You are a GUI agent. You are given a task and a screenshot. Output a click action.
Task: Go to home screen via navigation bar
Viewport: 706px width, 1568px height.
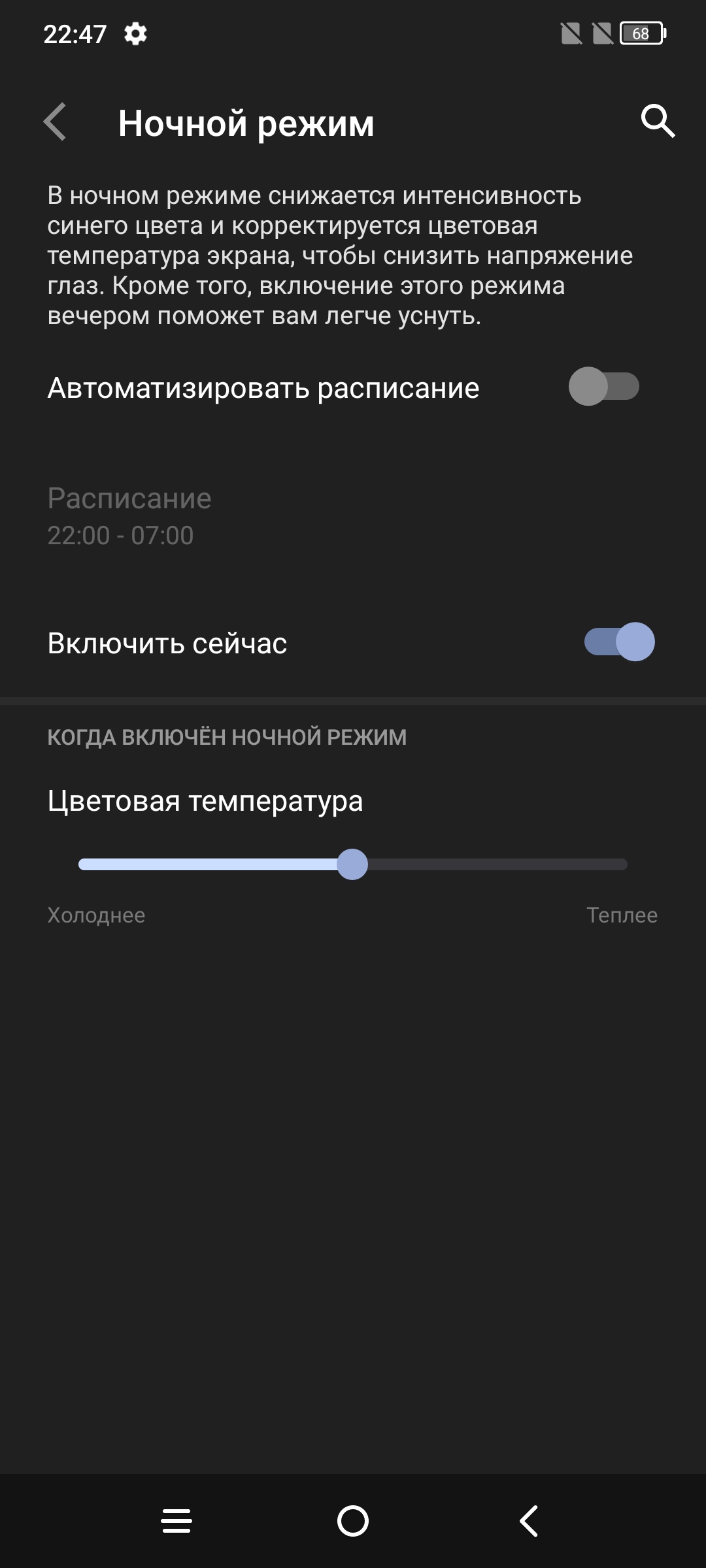point(353,1521)
